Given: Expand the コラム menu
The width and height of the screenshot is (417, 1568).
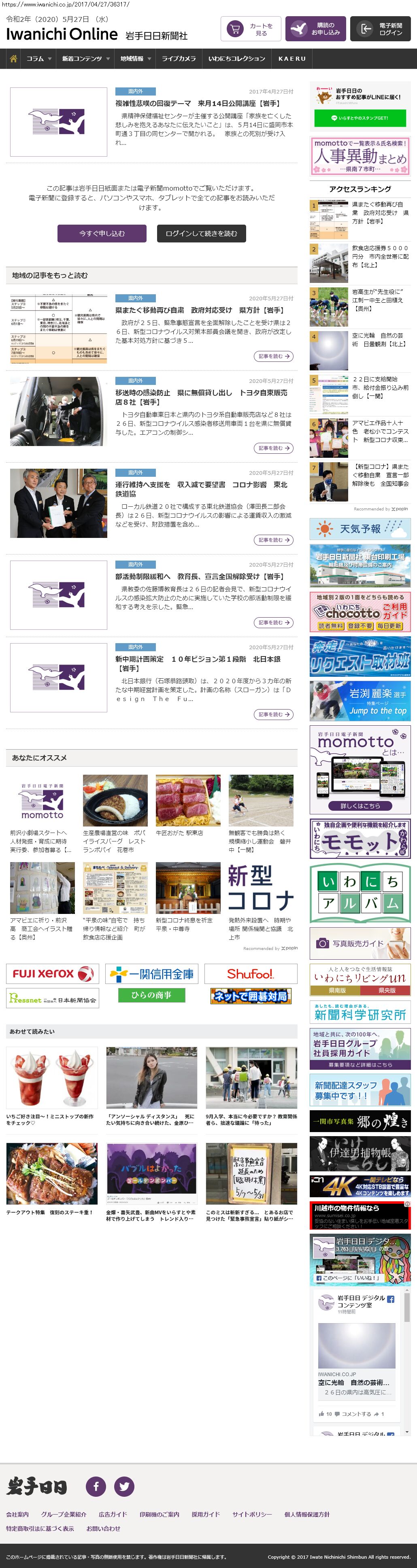Looking at the screenshot, I should pos(38,59).
